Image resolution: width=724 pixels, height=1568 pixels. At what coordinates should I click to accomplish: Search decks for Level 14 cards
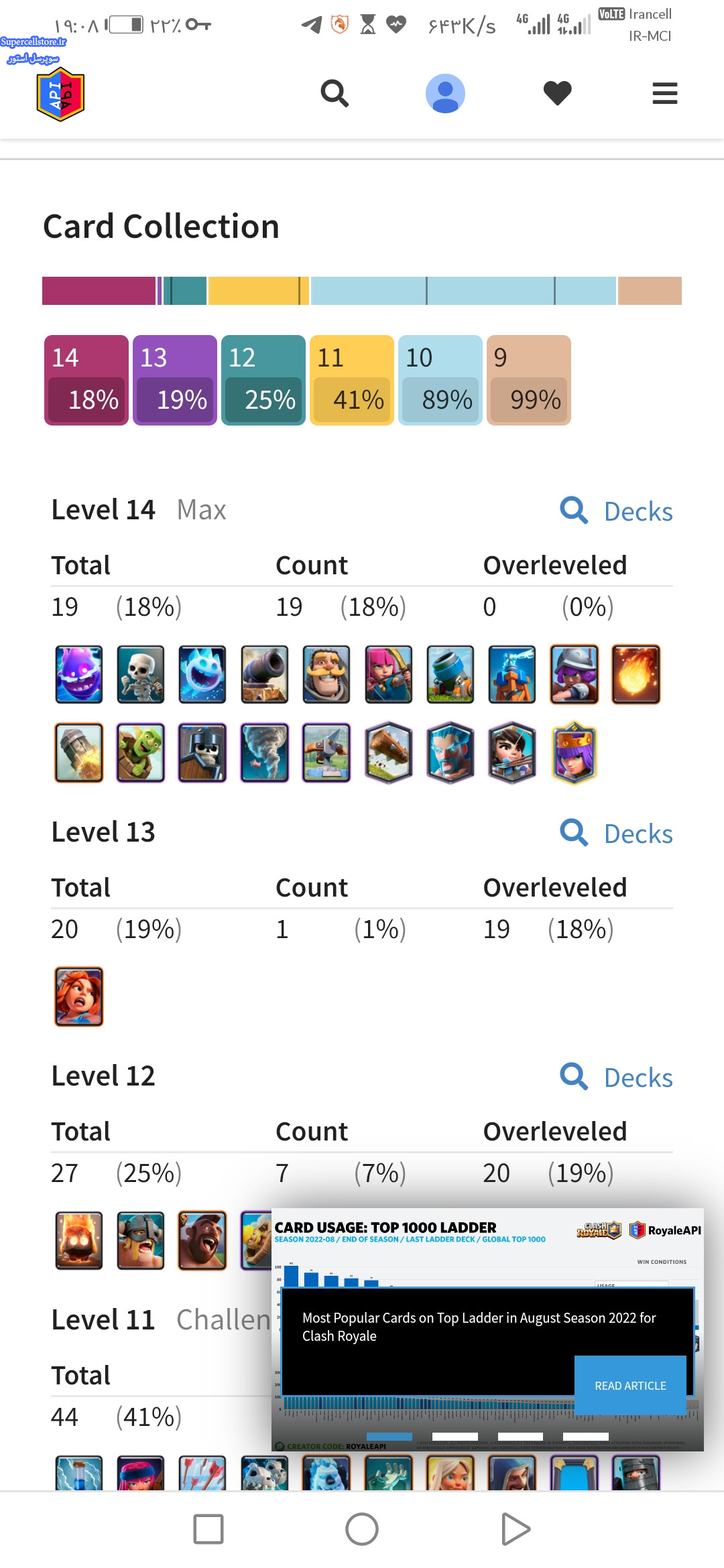tap(616, 511)
